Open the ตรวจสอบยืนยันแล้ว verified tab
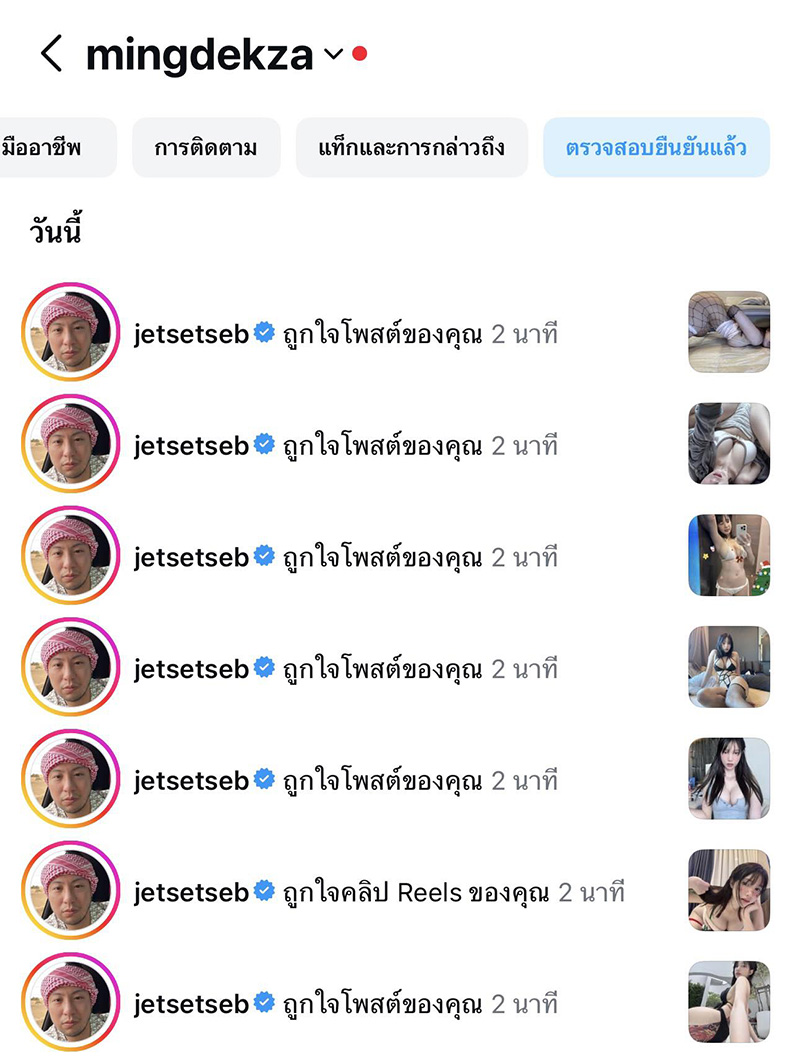Image resolution: width=800 pixels, height=1059 pixels. point(657,147)
